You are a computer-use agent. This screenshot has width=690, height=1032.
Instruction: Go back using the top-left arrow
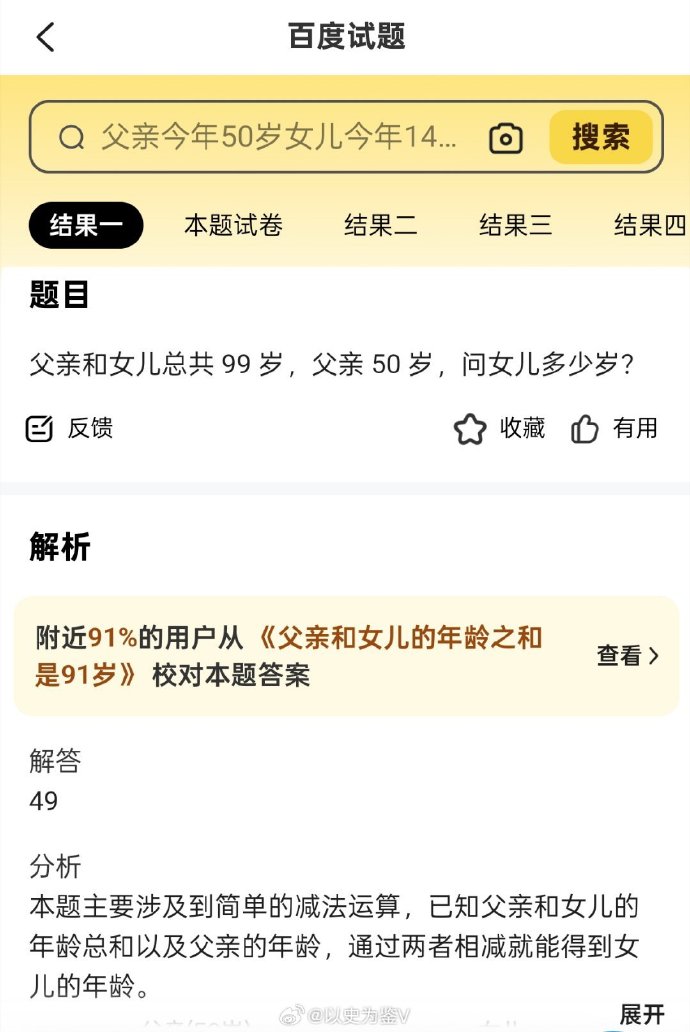point(46,37)
